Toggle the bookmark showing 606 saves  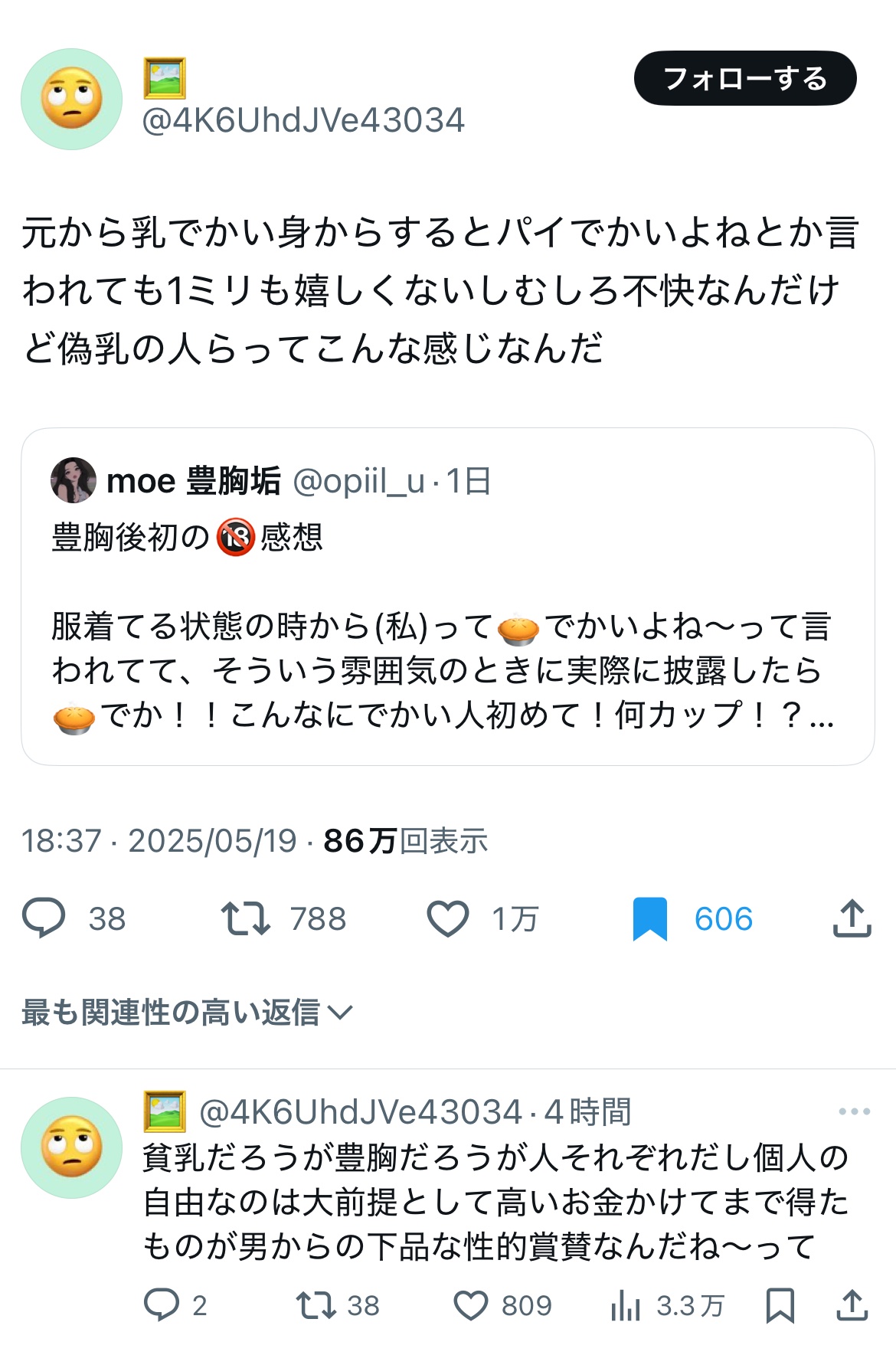coord(650,918)
